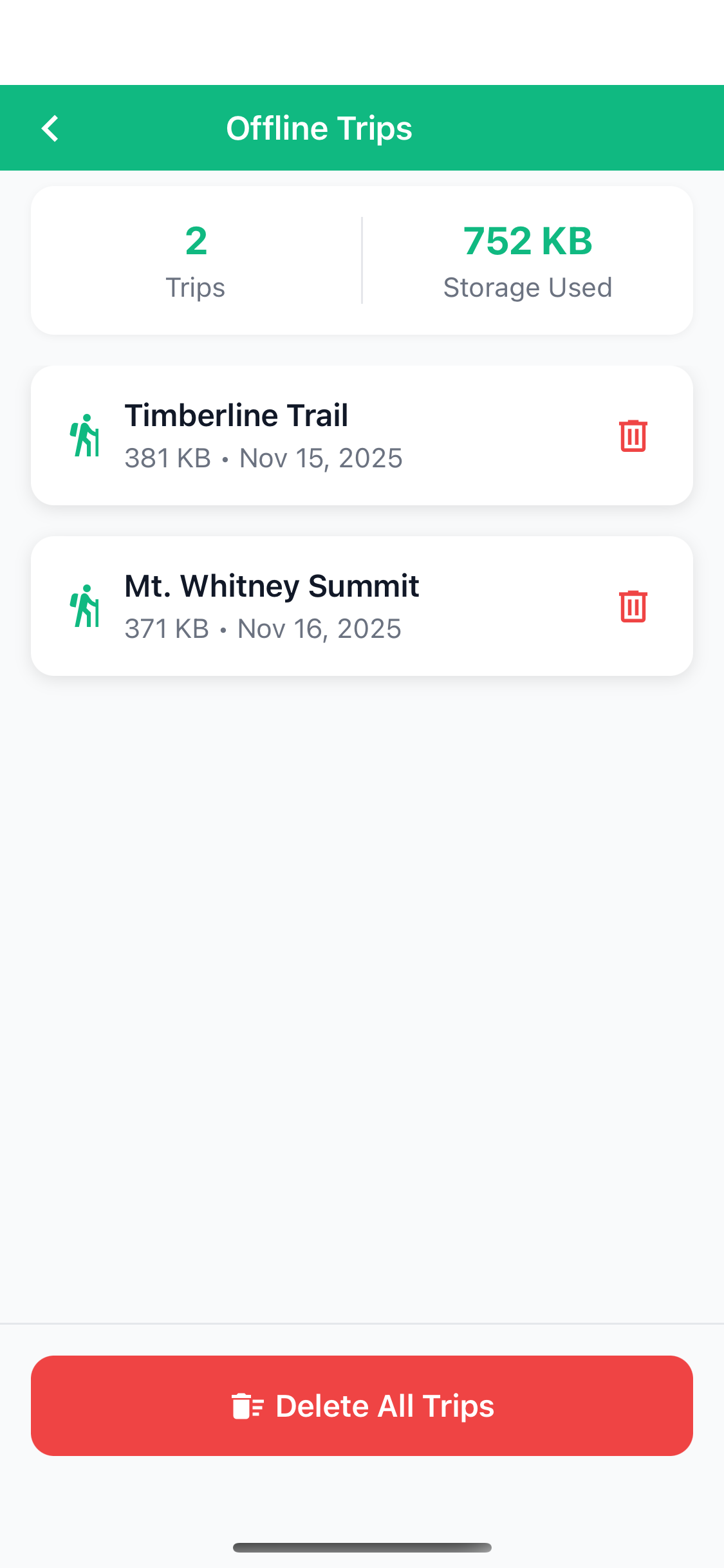The image size is (724, 1568).
Task: Tap the home indicator bar at bottom
Action: 362,1546
